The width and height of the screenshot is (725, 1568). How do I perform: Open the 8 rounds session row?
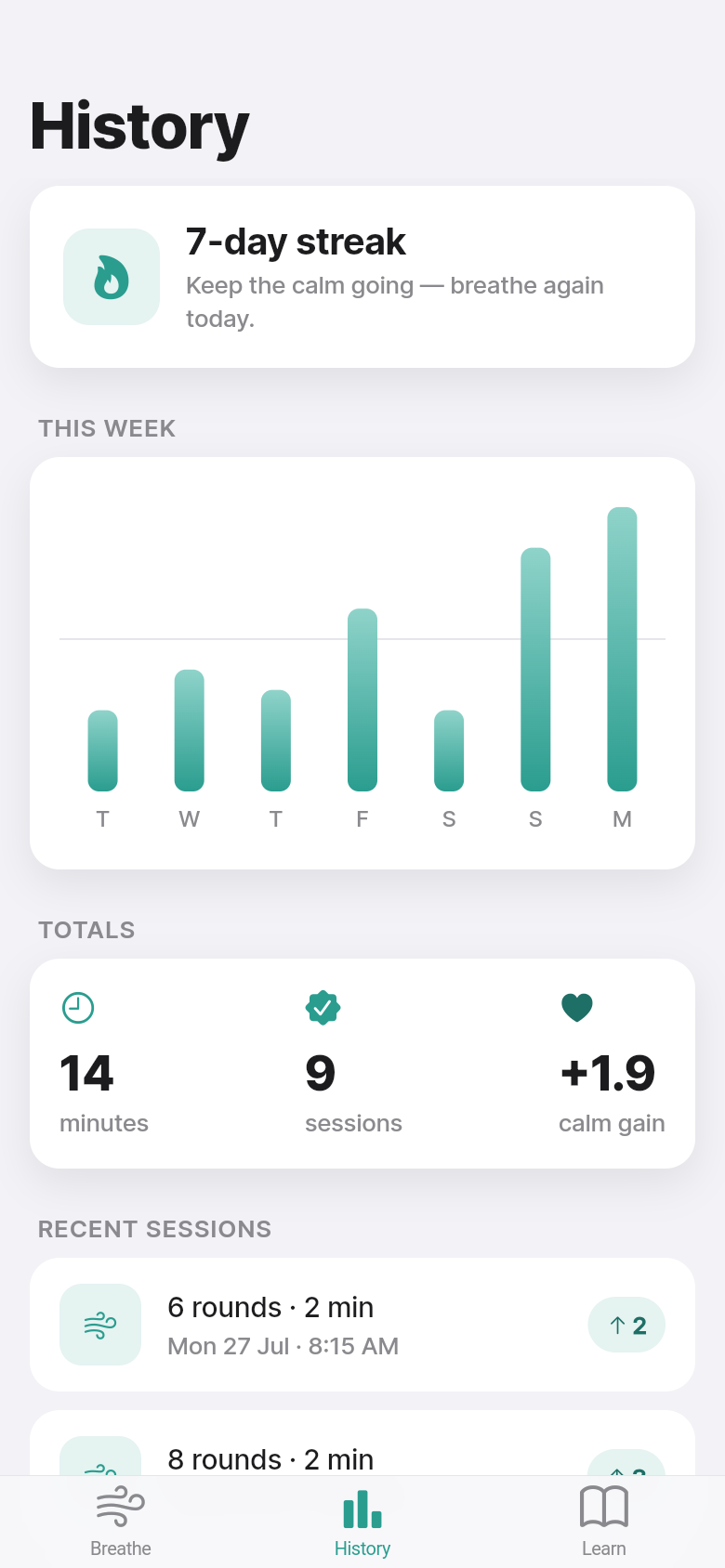[362, 1443]
